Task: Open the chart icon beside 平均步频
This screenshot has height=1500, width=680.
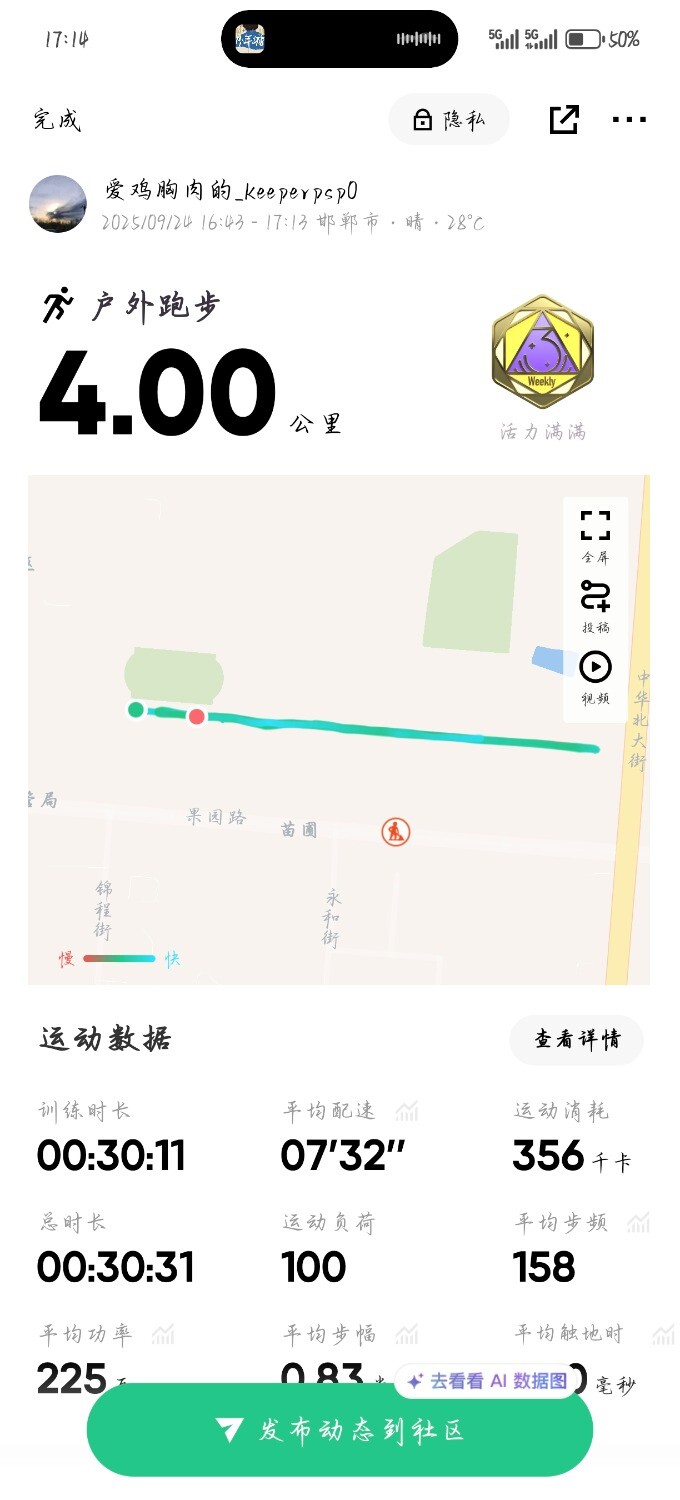Action: (x=638, y=1222)
